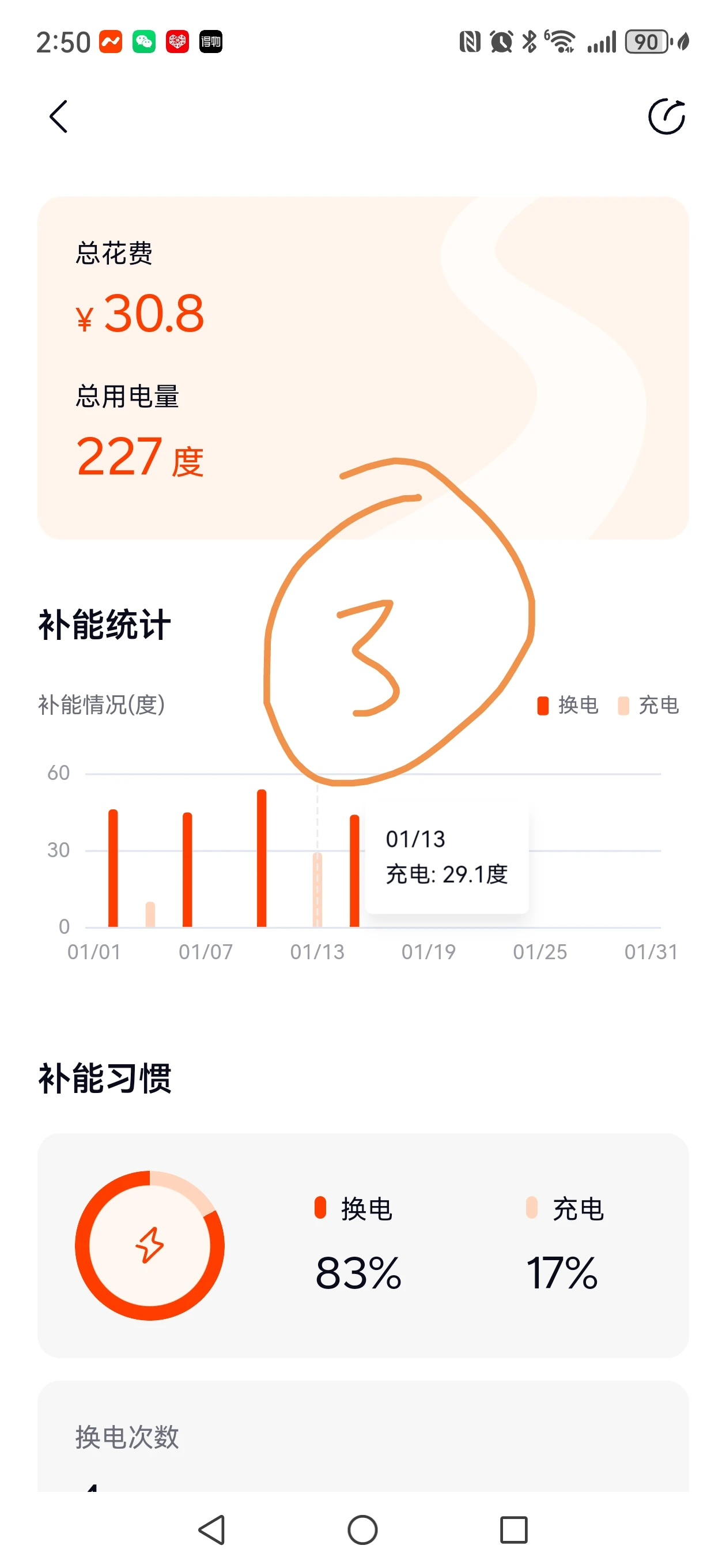Select the tallest red bar in the chart
This screenshot has height=1568, width=726.
click(262, 858)
